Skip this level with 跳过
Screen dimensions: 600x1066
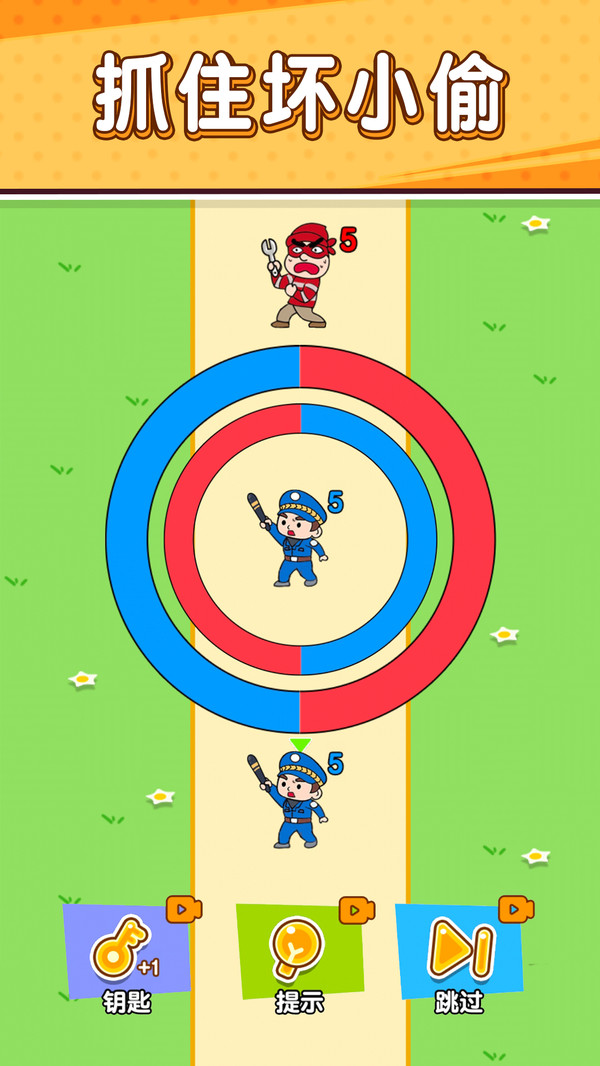[459, 953]
